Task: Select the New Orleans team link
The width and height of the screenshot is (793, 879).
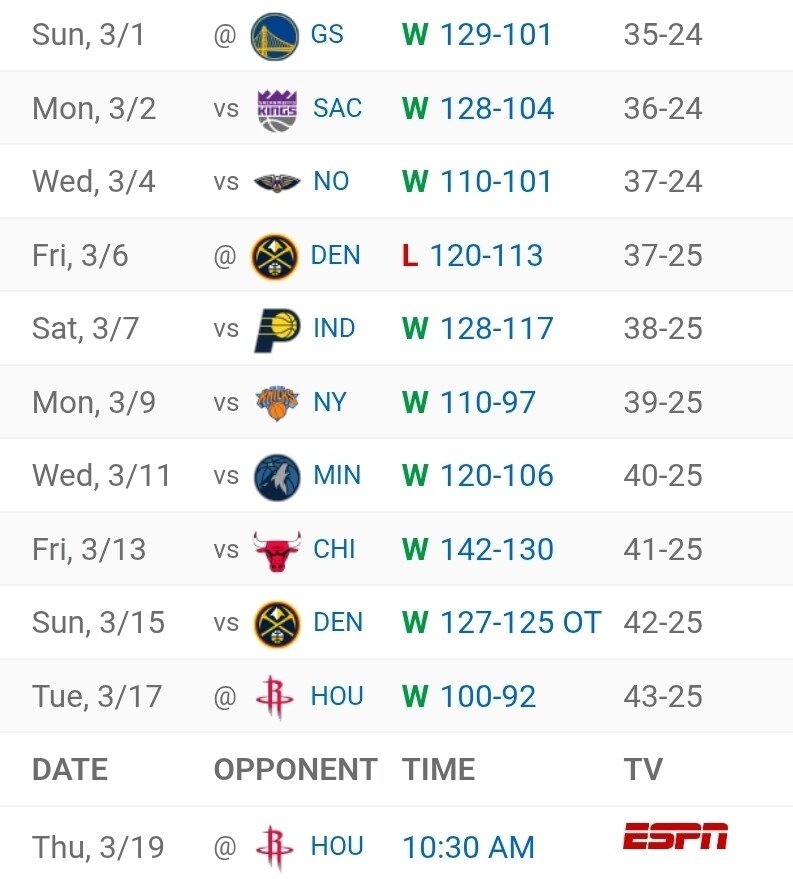Action: pos(331,182)
